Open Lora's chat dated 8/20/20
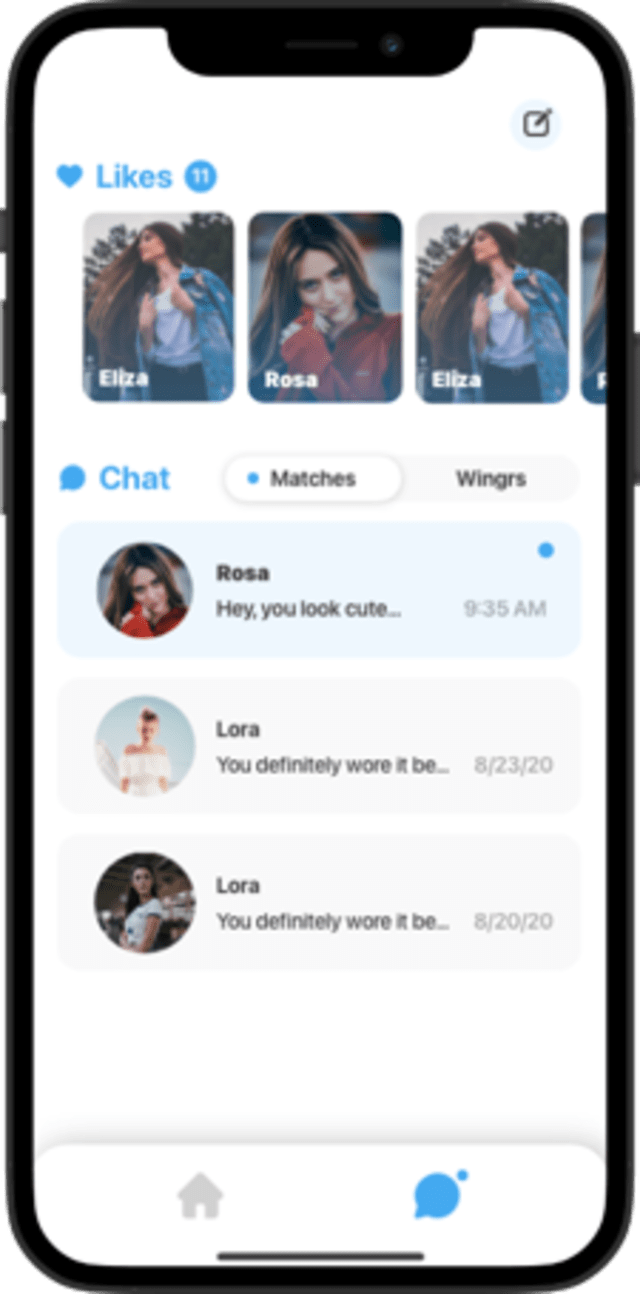This screenshot has height=1294, width=640. (x=319, y=902)
